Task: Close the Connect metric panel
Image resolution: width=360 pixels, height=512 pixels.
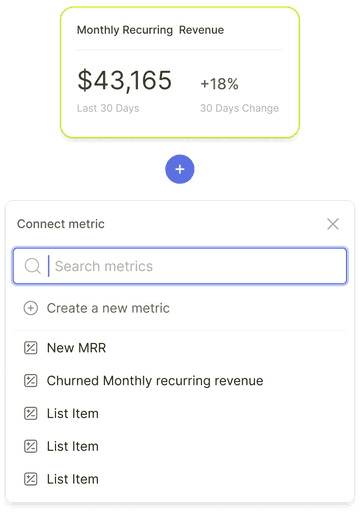Action: [x=333, y=224]
